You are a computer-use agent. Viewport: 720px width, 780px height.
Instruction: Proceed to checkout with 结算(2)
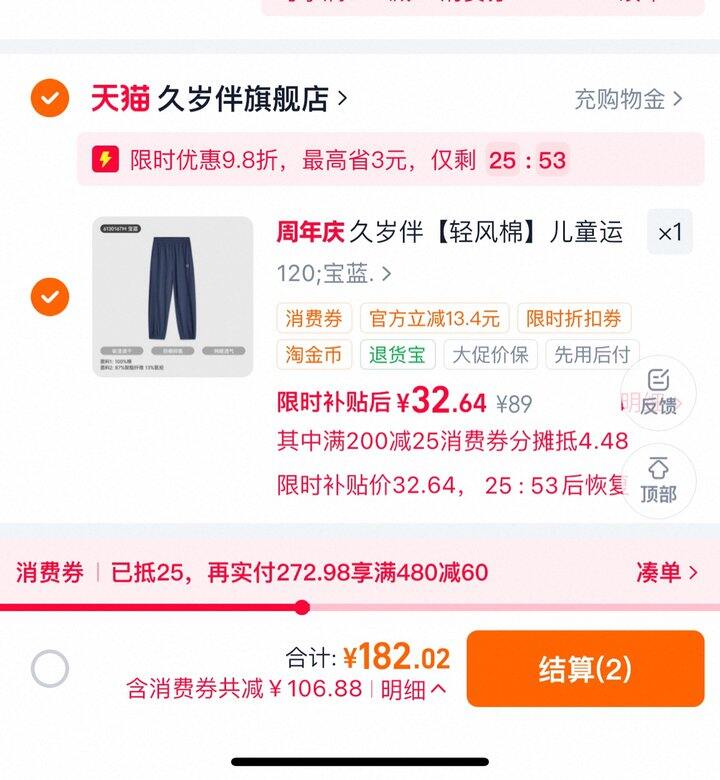tap(585, 669)
